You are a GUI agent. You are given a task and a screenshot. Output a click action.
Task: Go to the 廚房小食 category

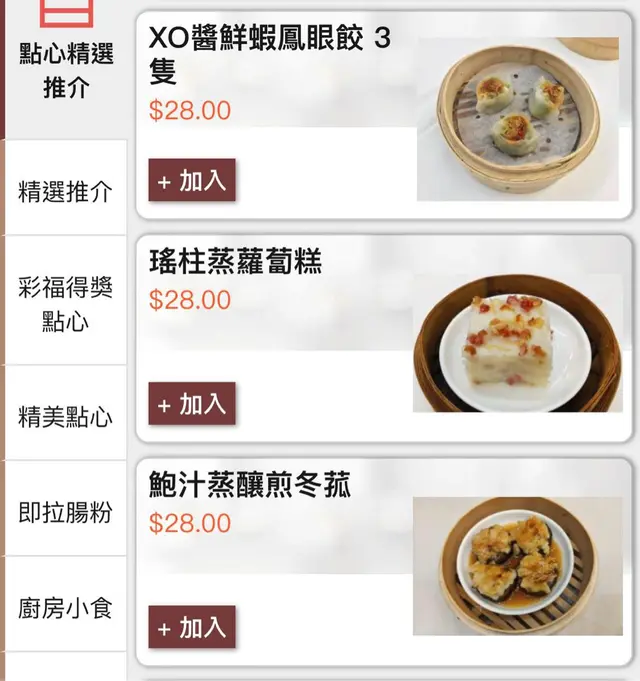click(x=66, y=607)
